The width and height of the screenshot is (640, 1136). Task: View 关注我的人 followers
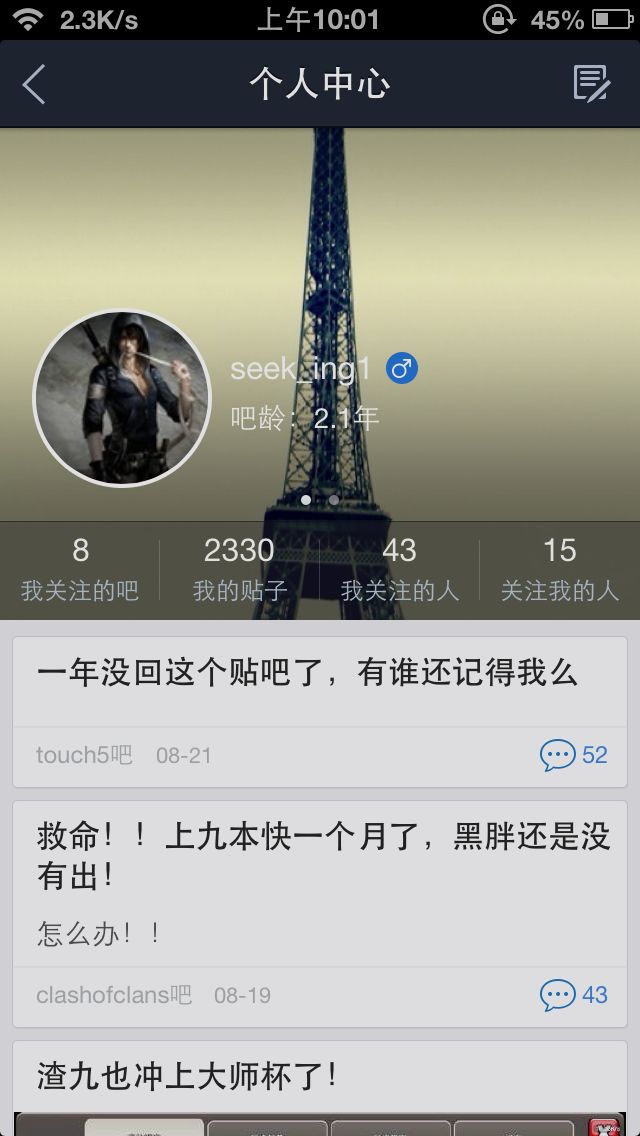tap(560, 569)
